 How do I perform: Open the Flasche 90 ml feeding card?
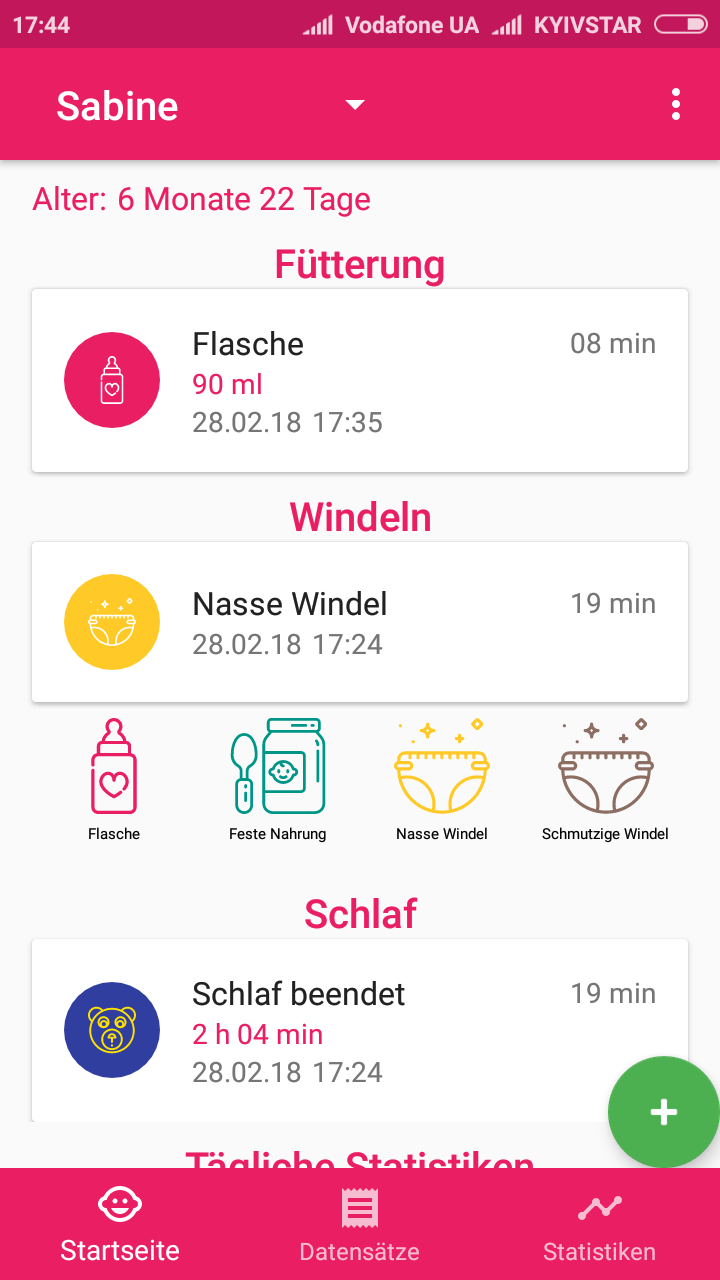tap(360, 381)
